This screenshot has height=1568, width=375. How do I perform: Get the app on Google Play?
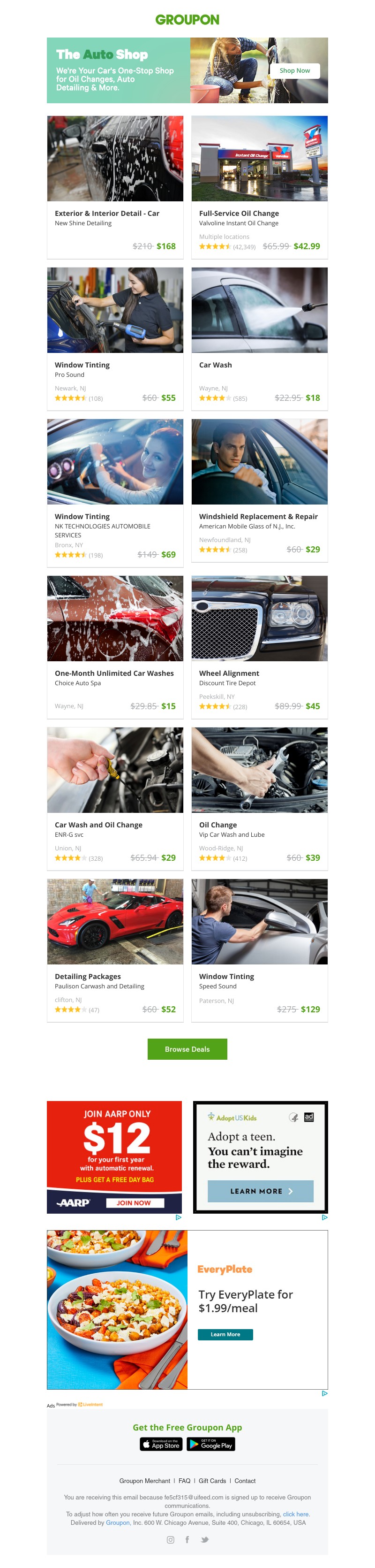point(210,1445)
